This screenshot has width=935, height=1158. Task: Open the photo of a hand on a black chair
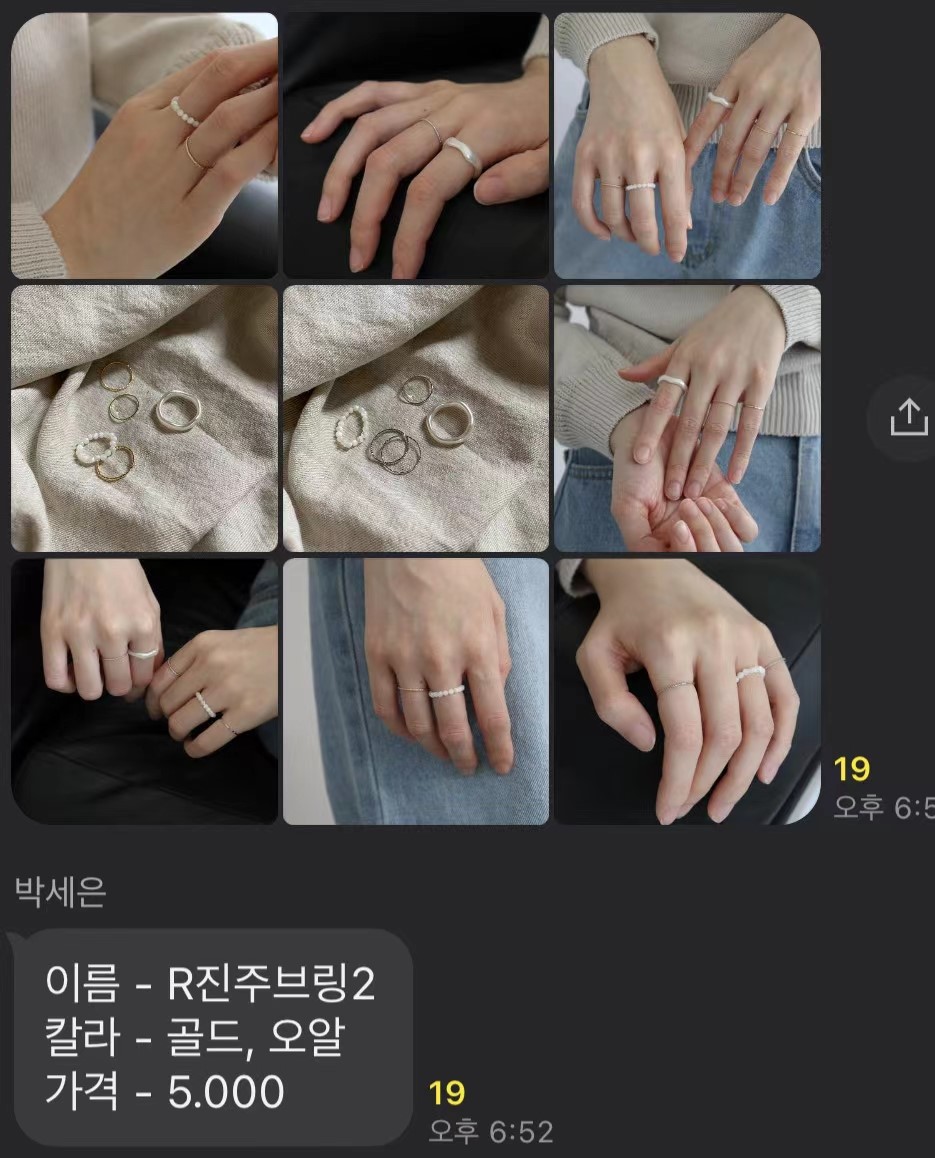point(687,691)
